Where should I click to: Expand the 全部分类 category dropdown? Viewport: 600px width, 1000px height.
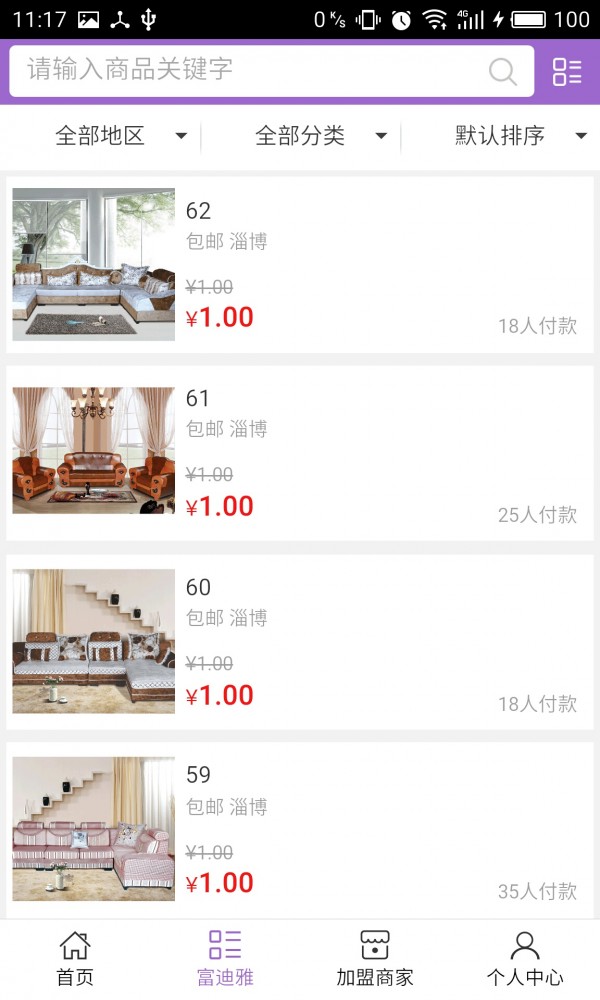[x=320, y=136]
